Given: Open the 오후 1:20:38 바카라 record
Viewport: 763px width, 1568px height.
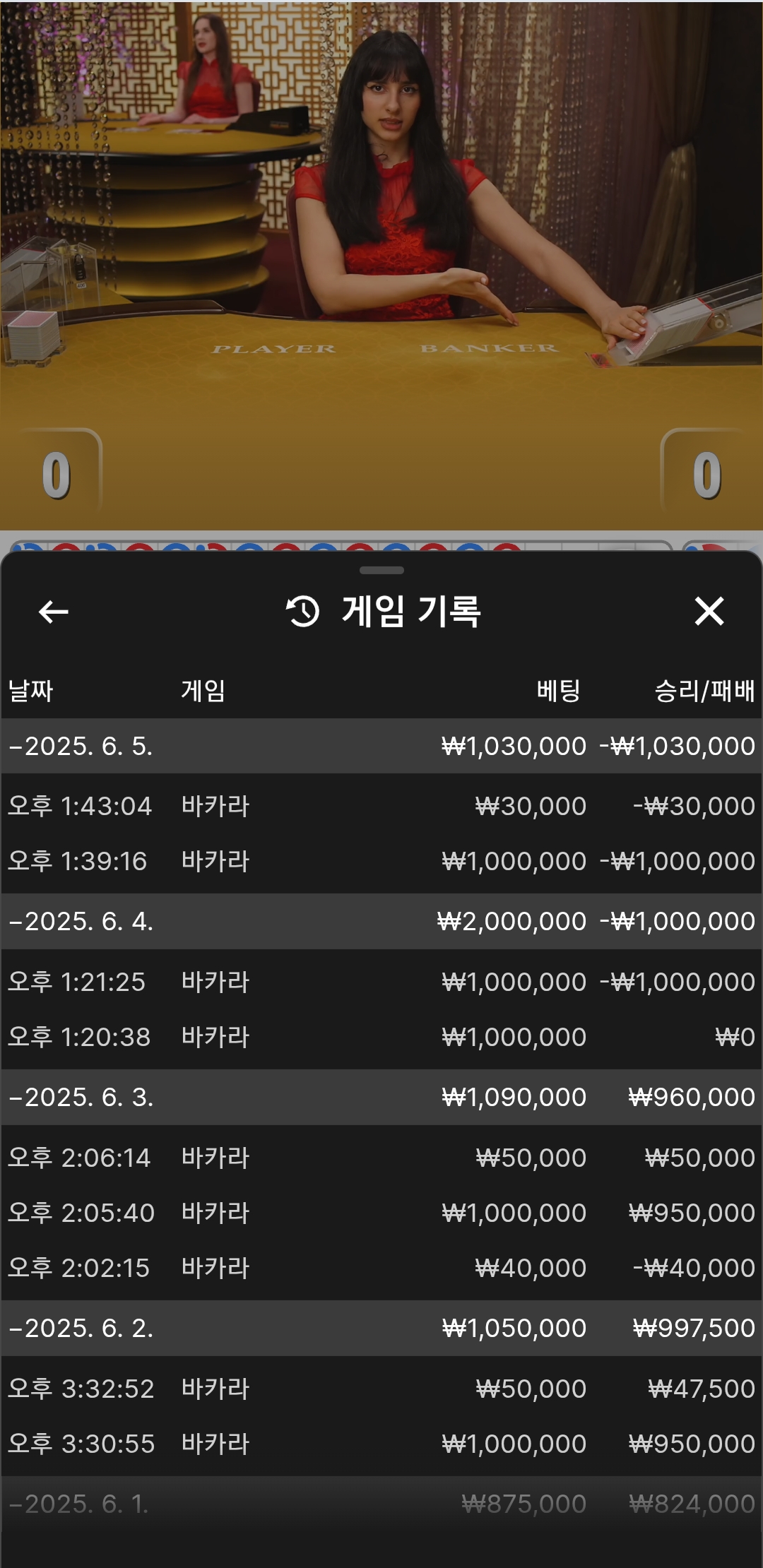Looking at the screenshot, I should [x=381, y=1038].
